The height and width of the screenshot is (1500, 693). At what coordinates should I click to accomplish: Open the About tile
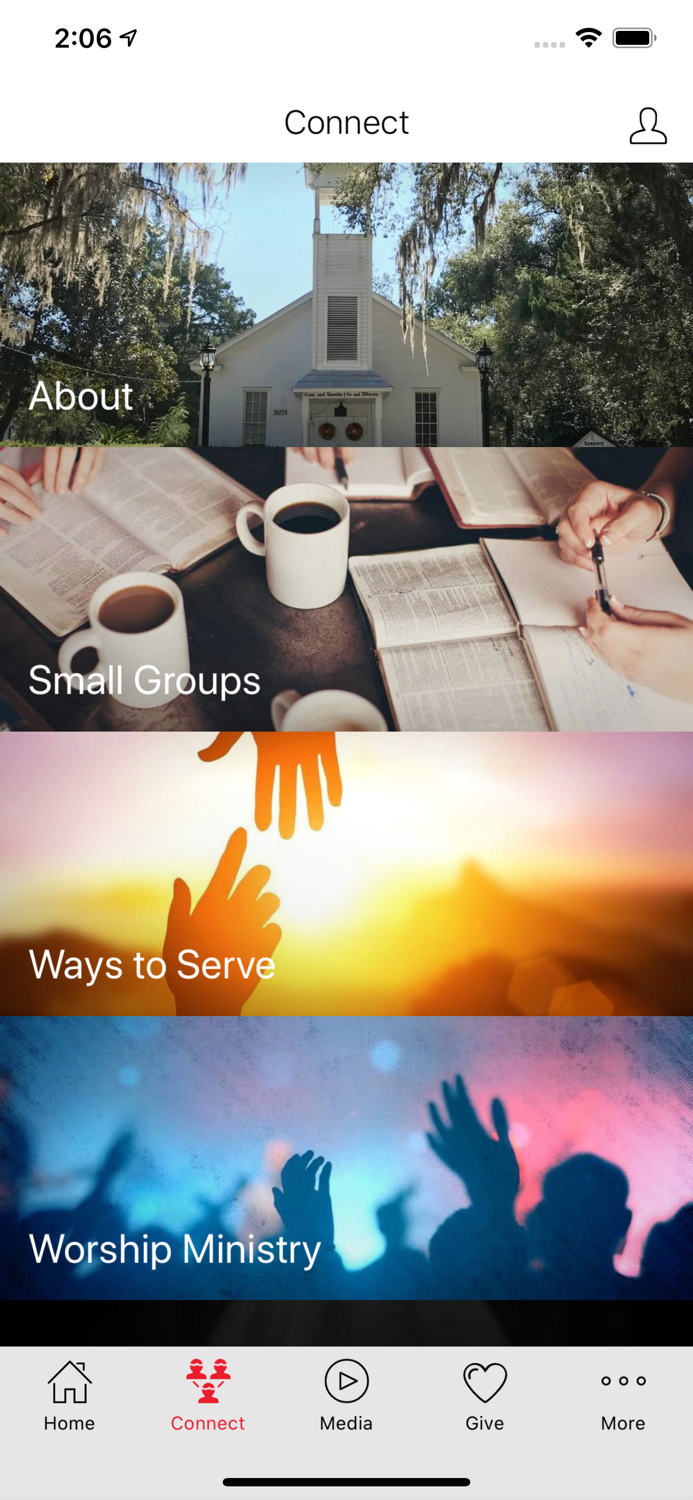pyautogui.click(x=346, y=305)
